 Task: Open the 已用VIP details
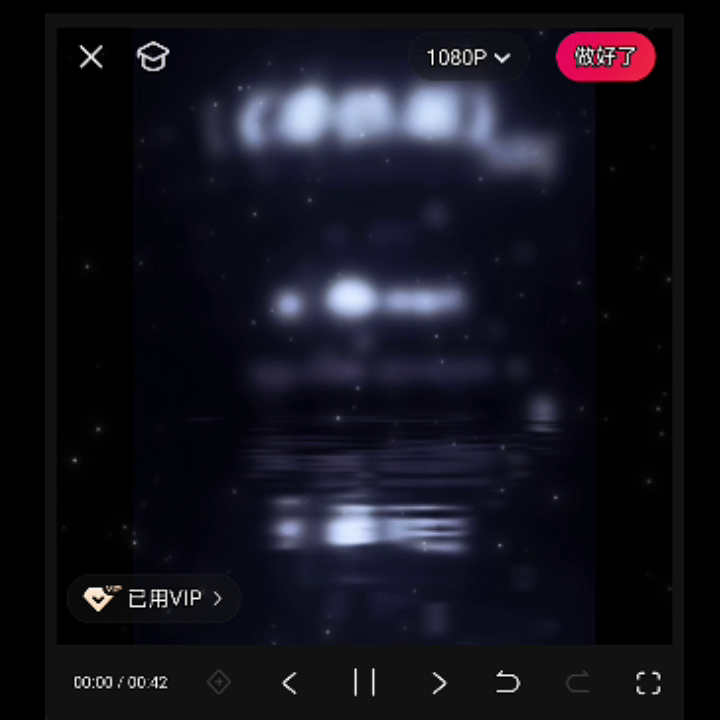pos(154,599)
